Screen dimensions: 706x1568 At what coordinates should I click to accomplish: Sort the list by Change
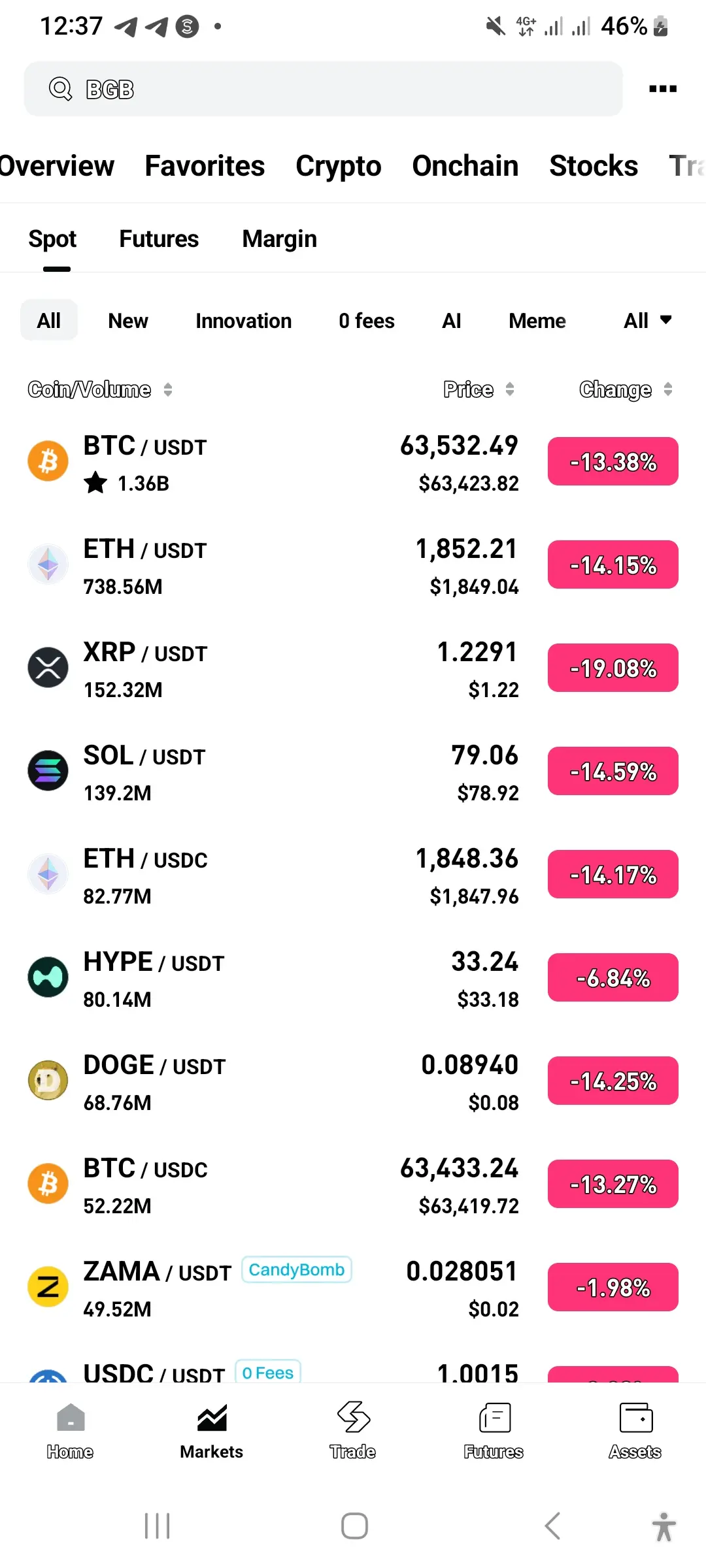(626, 389)
